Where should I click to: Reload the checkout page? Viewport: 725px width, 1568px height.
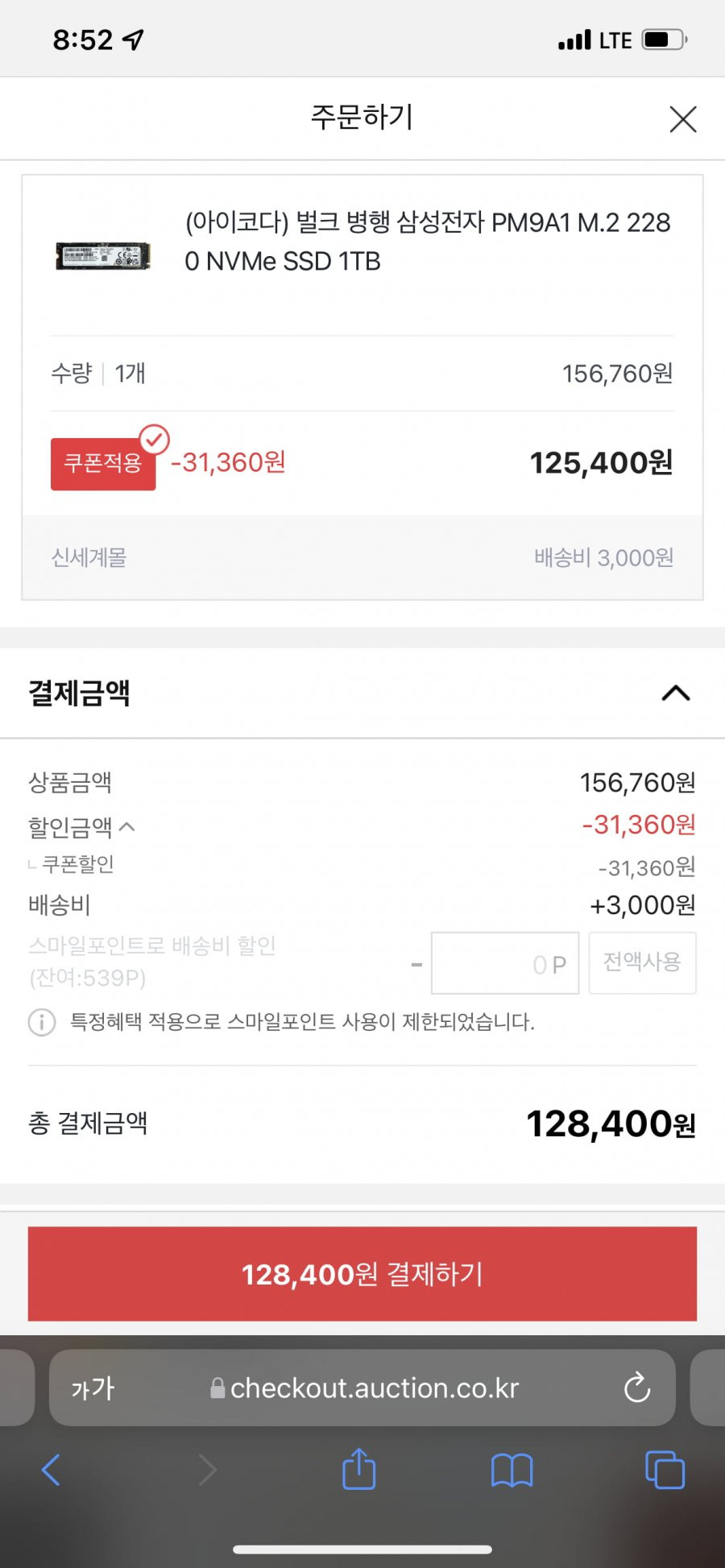click(x=636, y=1388)
